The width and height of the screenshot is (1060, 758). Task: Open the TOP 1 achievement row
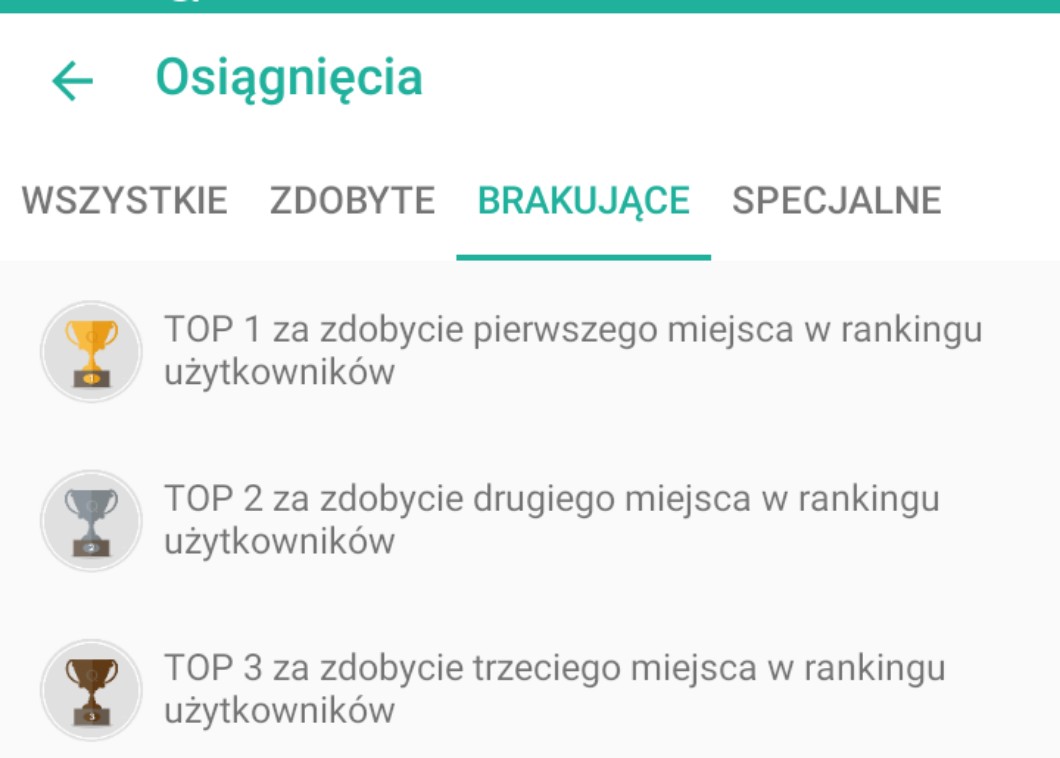click(530, 351)
